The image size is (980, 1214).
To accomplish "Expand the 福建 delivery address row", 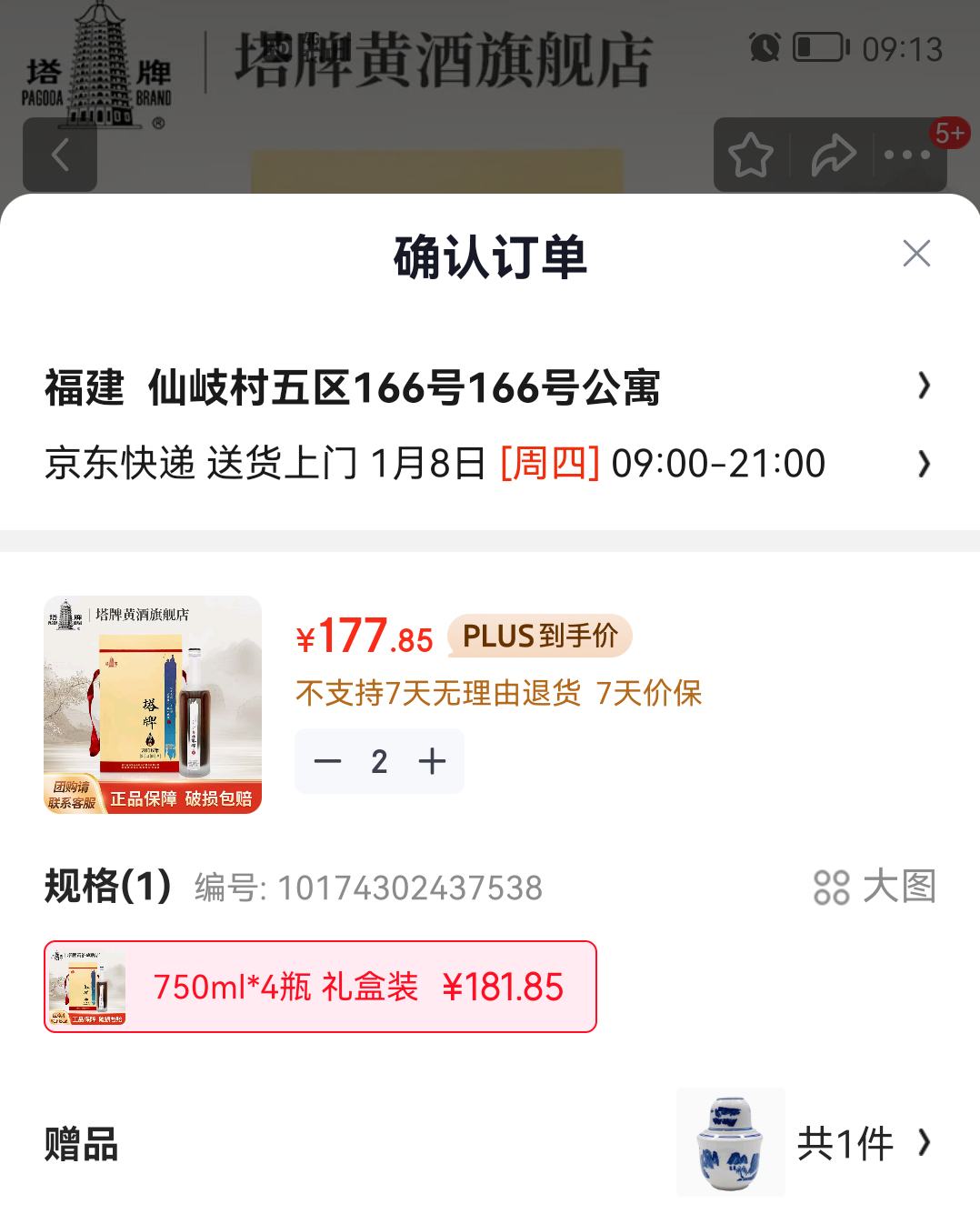I will [x=924, y=386].
